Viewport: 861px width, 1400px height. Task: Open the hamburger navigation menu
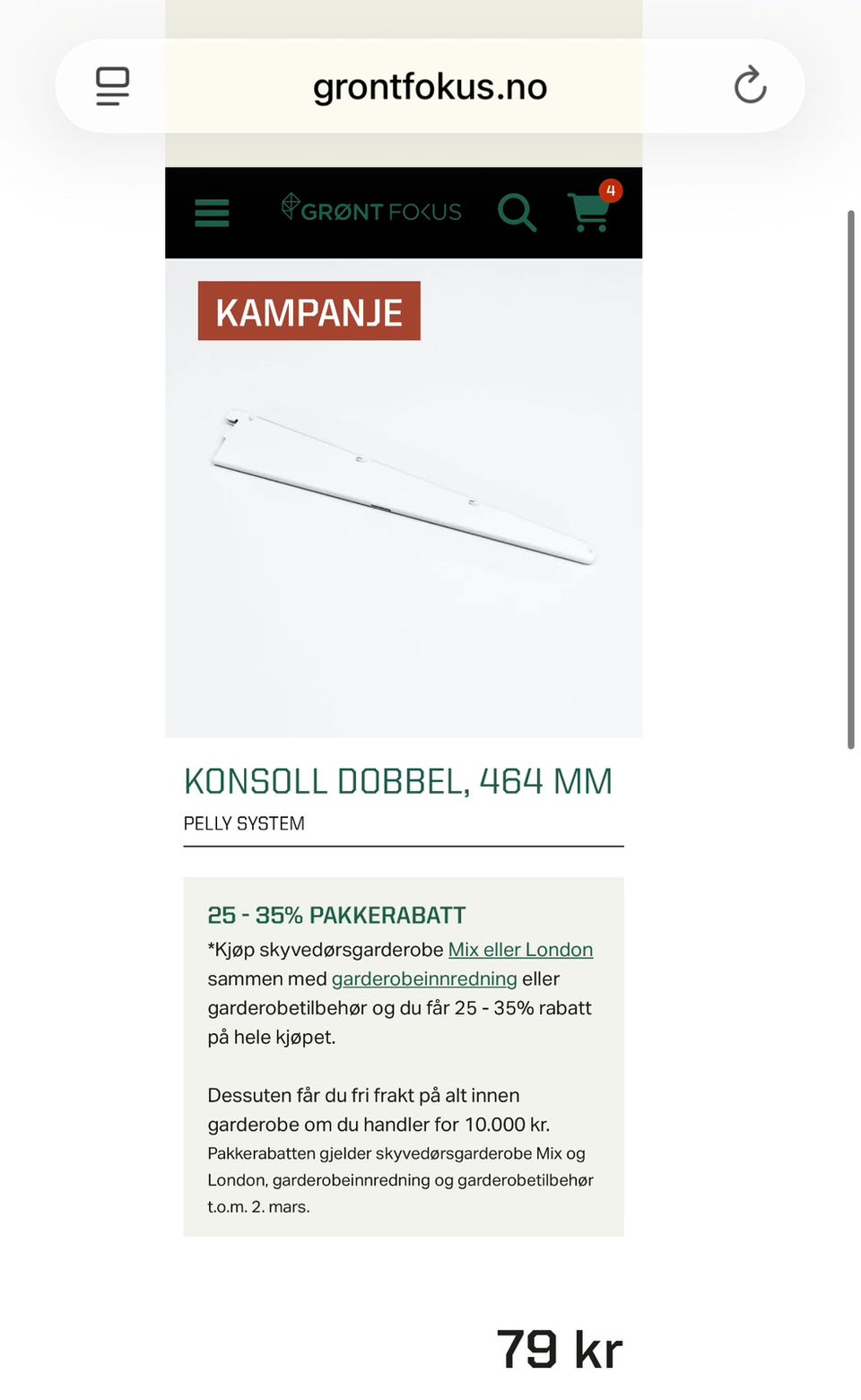point(212,213)
